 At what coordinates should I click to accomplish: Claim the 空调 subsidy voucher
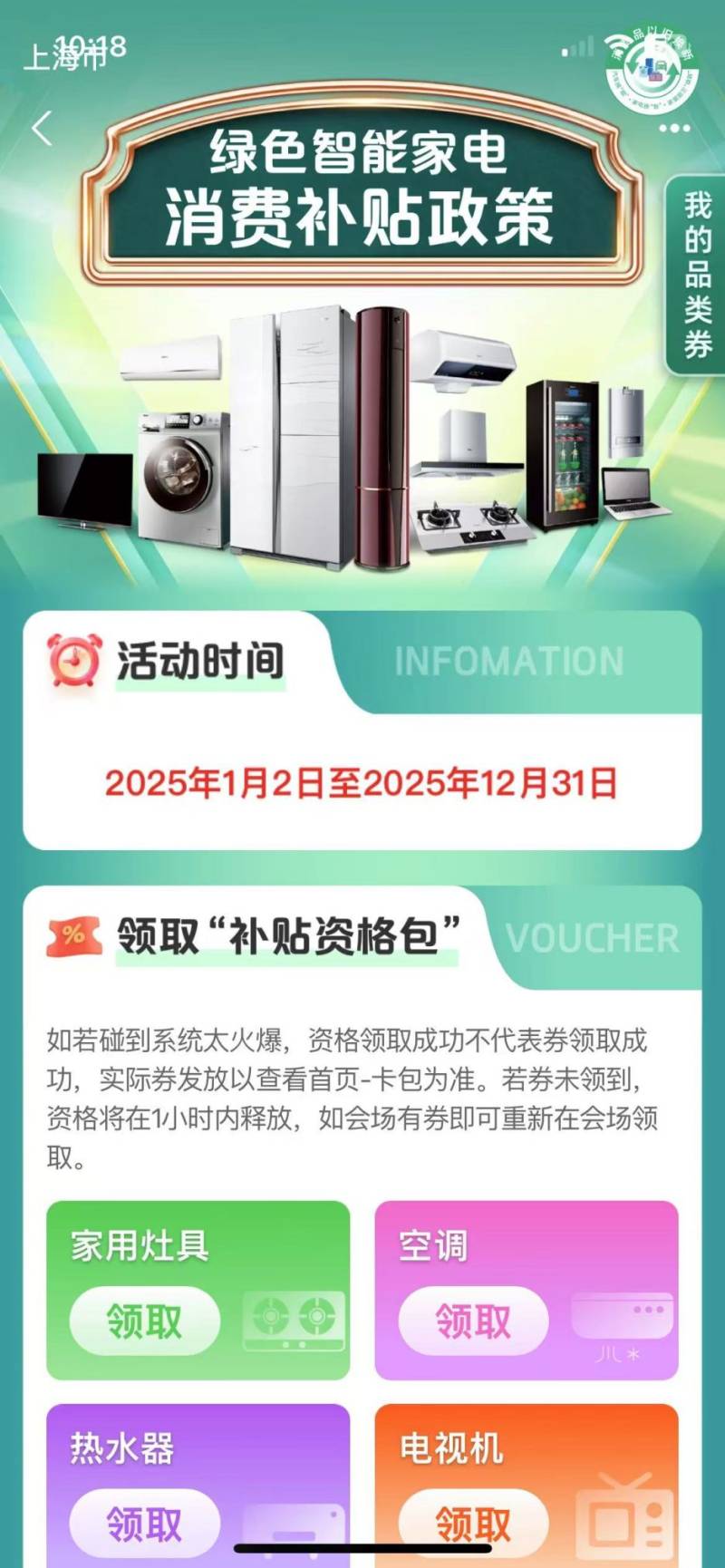point(473,1321)
